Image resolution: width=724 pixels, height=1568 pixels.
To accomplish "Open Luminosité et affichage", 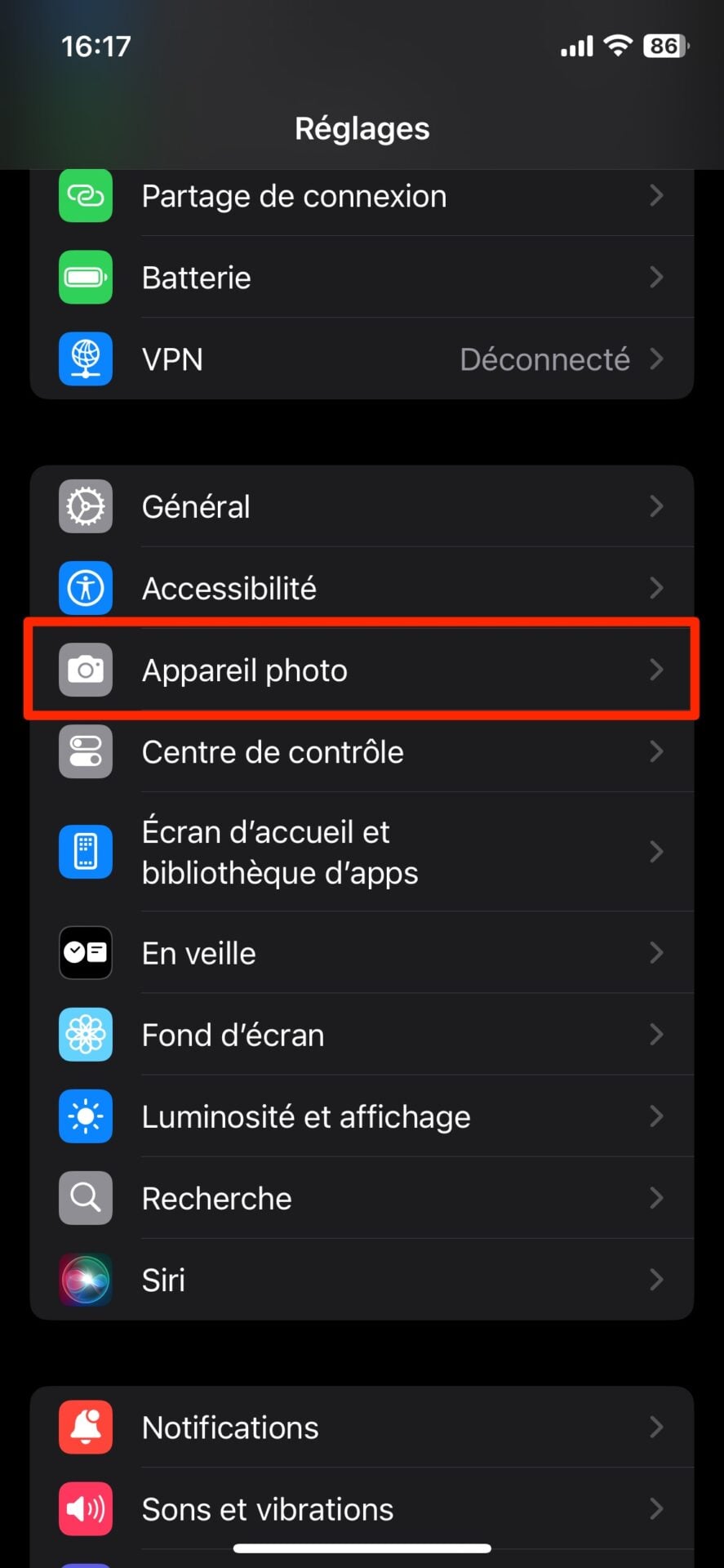I will click(x=362, y=1116).
